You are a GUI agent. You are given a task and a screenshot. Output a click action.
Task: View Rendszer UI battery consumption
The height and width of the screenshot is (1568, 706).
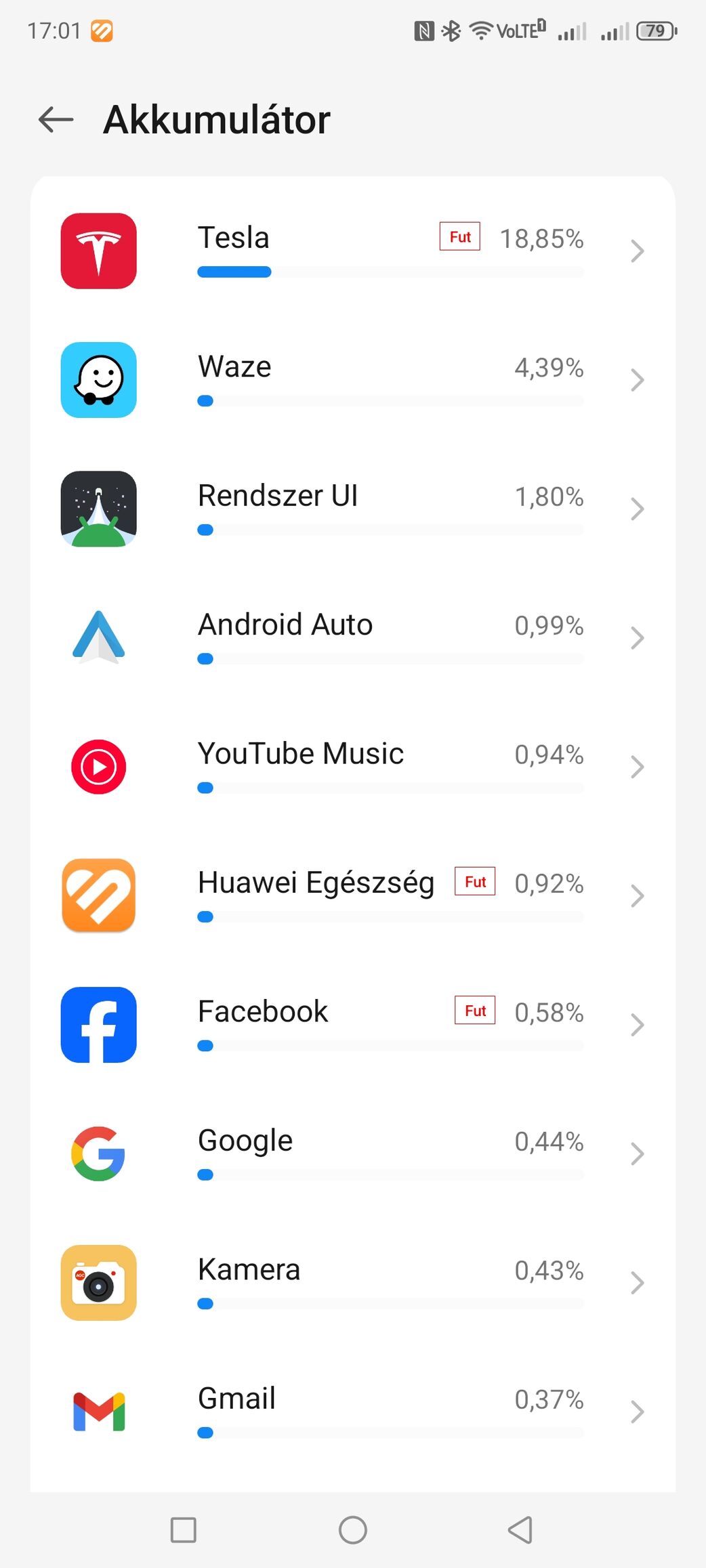coord(353,509)
